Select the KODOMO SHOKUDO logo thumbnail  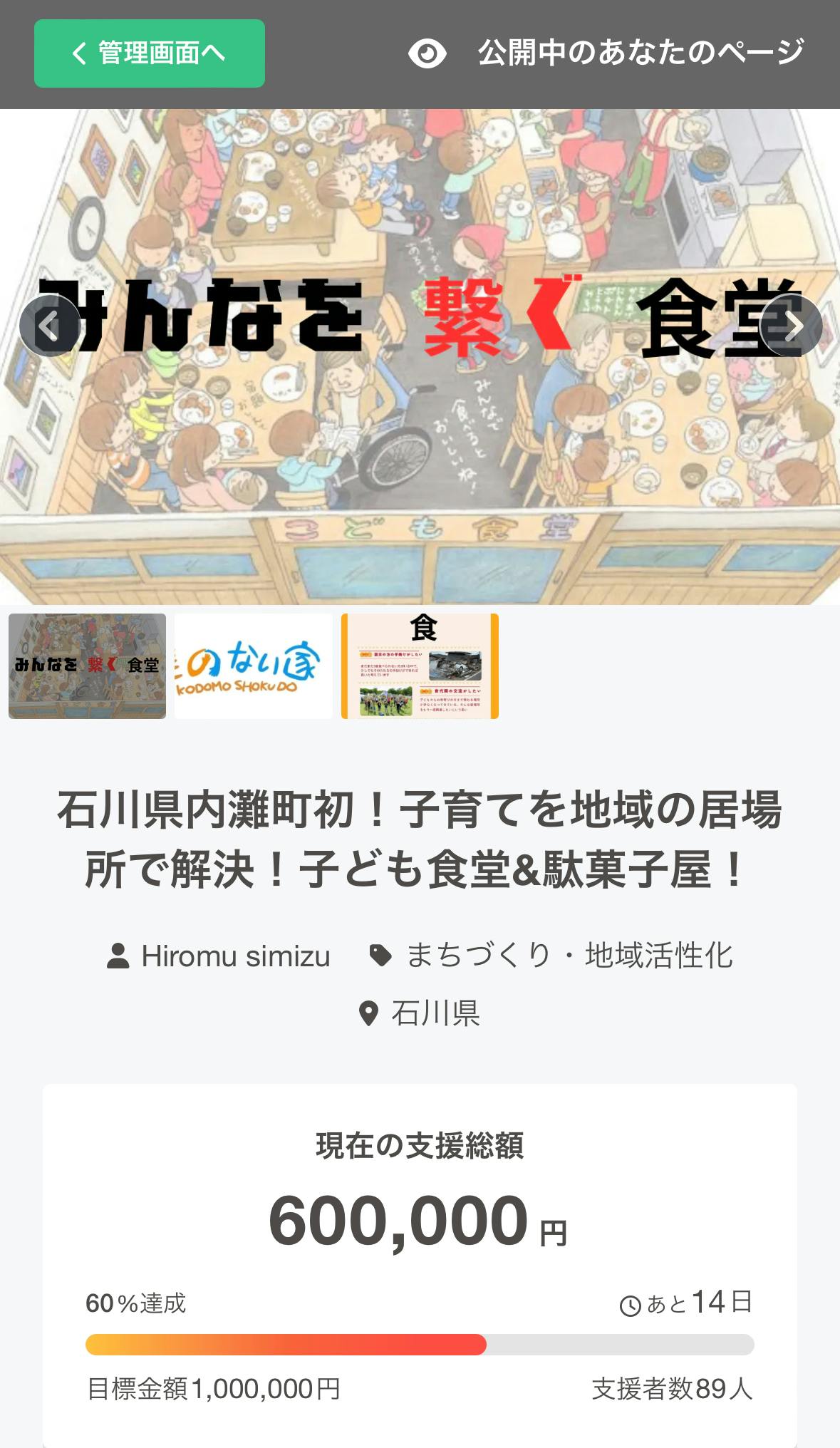[253, 666]
